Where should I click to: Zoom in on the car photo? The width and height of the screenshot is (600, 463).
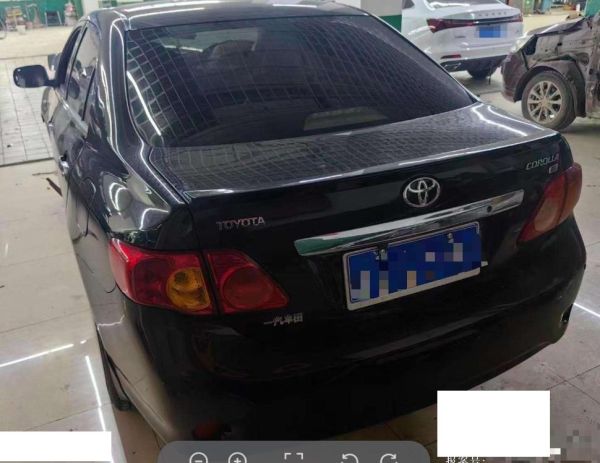237,459
